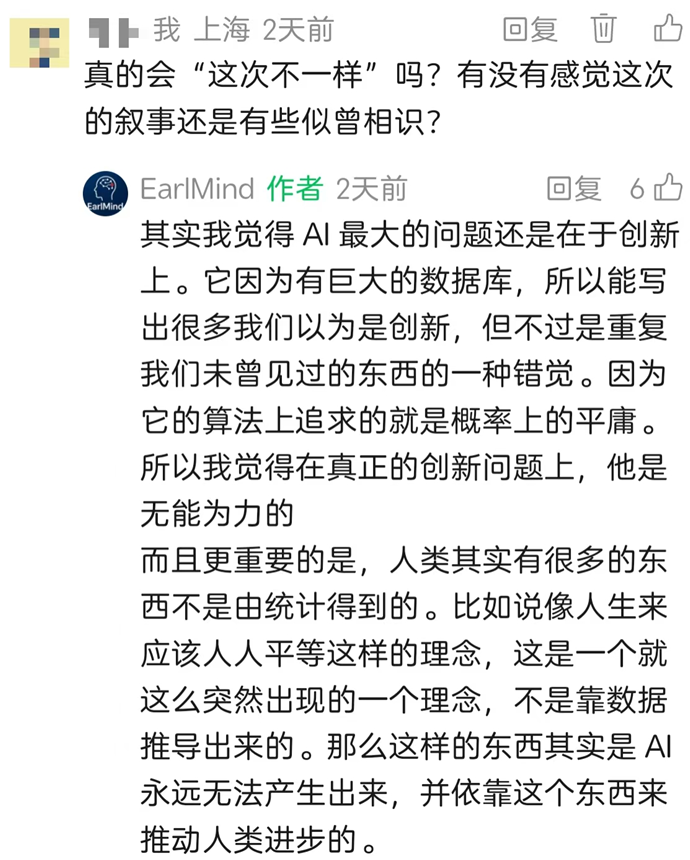This screenshot has width=690, height=860.
Task: Like my own top comment
Action: coord(668,29)
